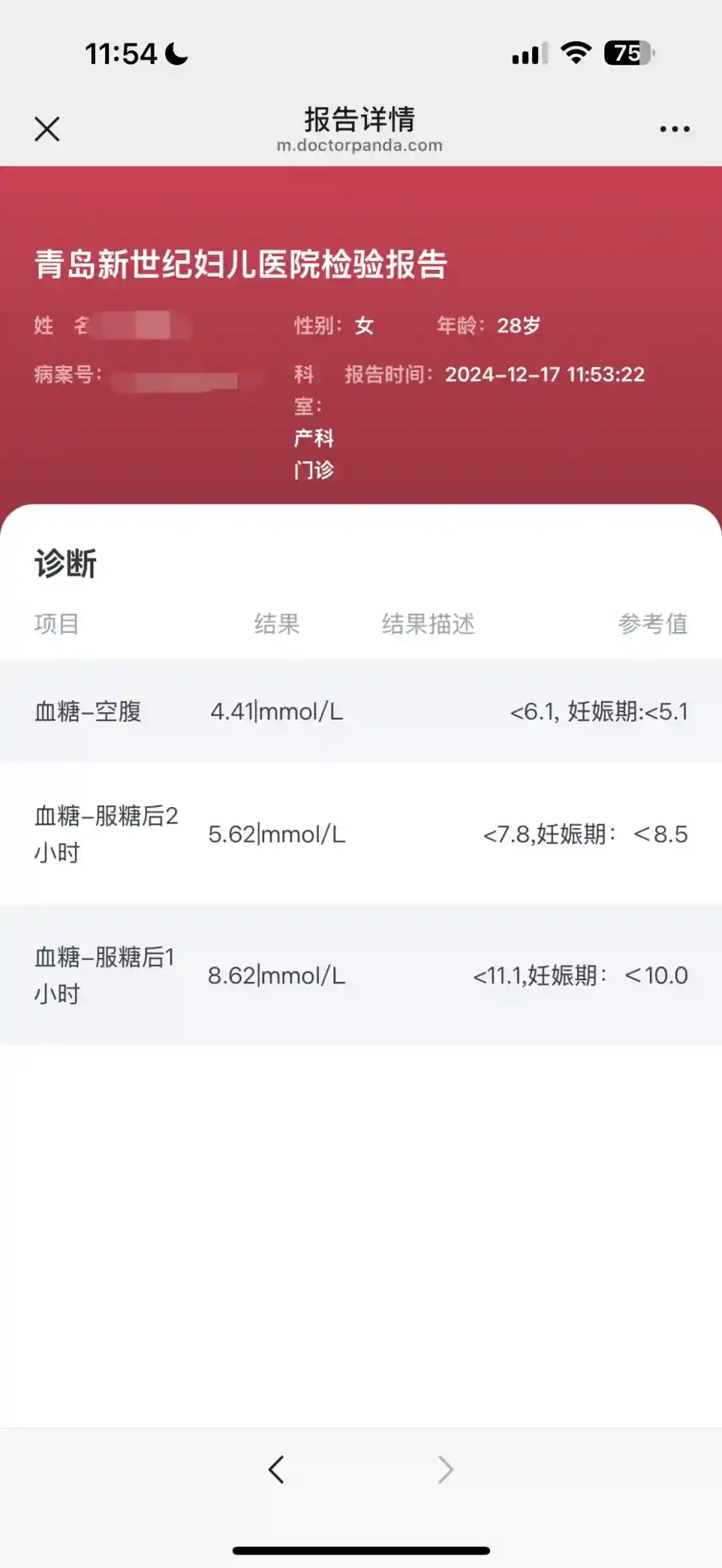Go back to the previous web page
The width and height of the screenshot is (722, 1568).
(276, 1469)
